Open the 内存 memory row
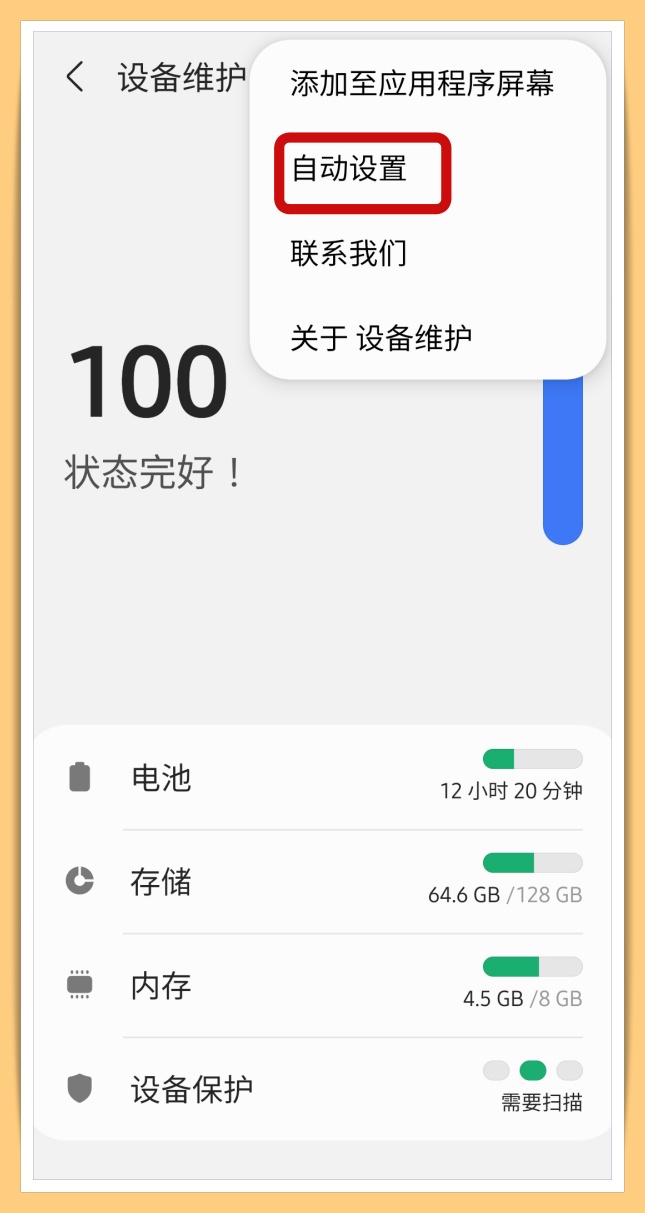The height and width of the screenshot is (1213, 645). (322, 986)
